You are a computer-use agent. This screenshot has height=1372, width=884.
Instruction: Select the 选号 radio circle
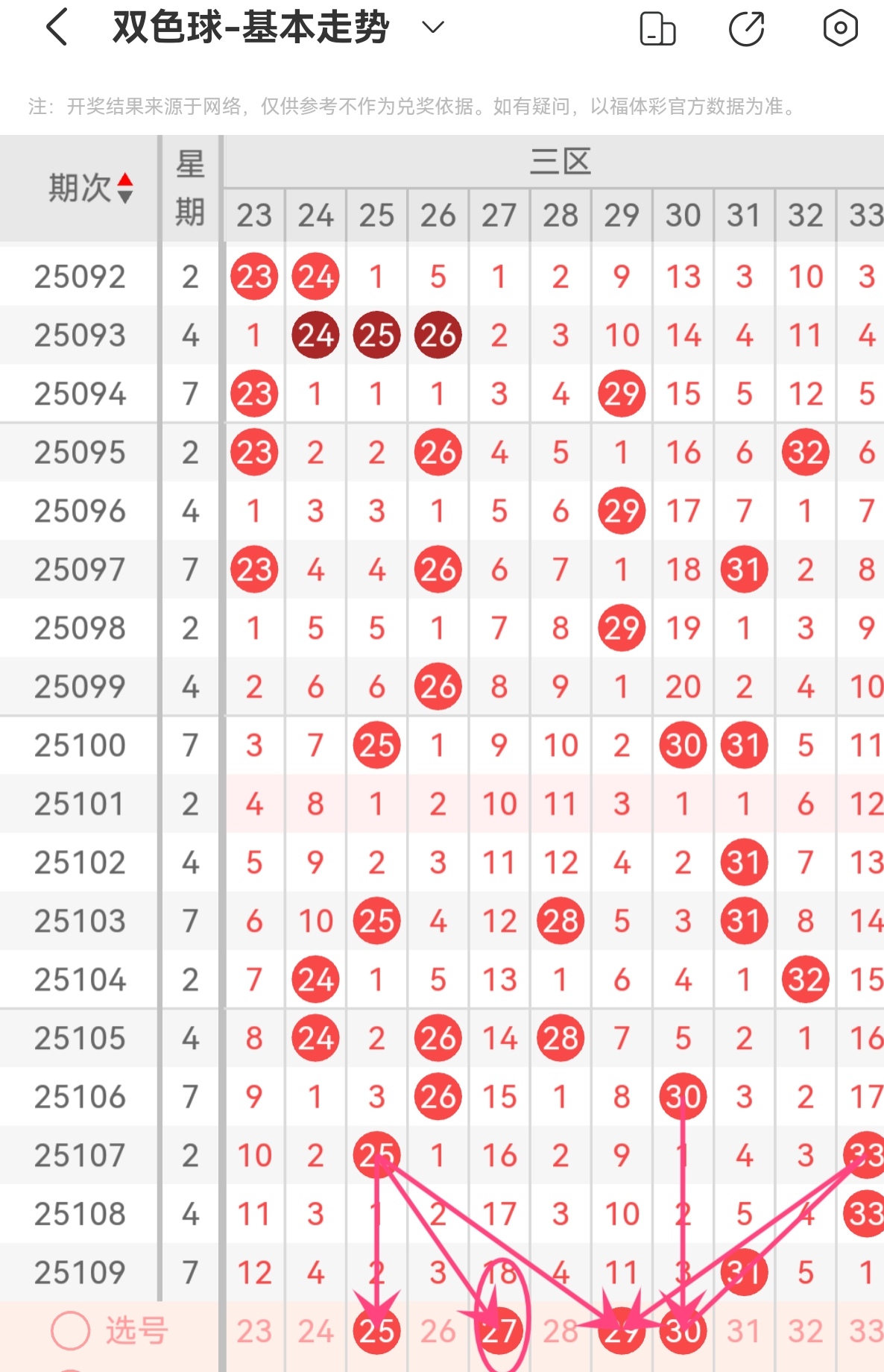71,1330
